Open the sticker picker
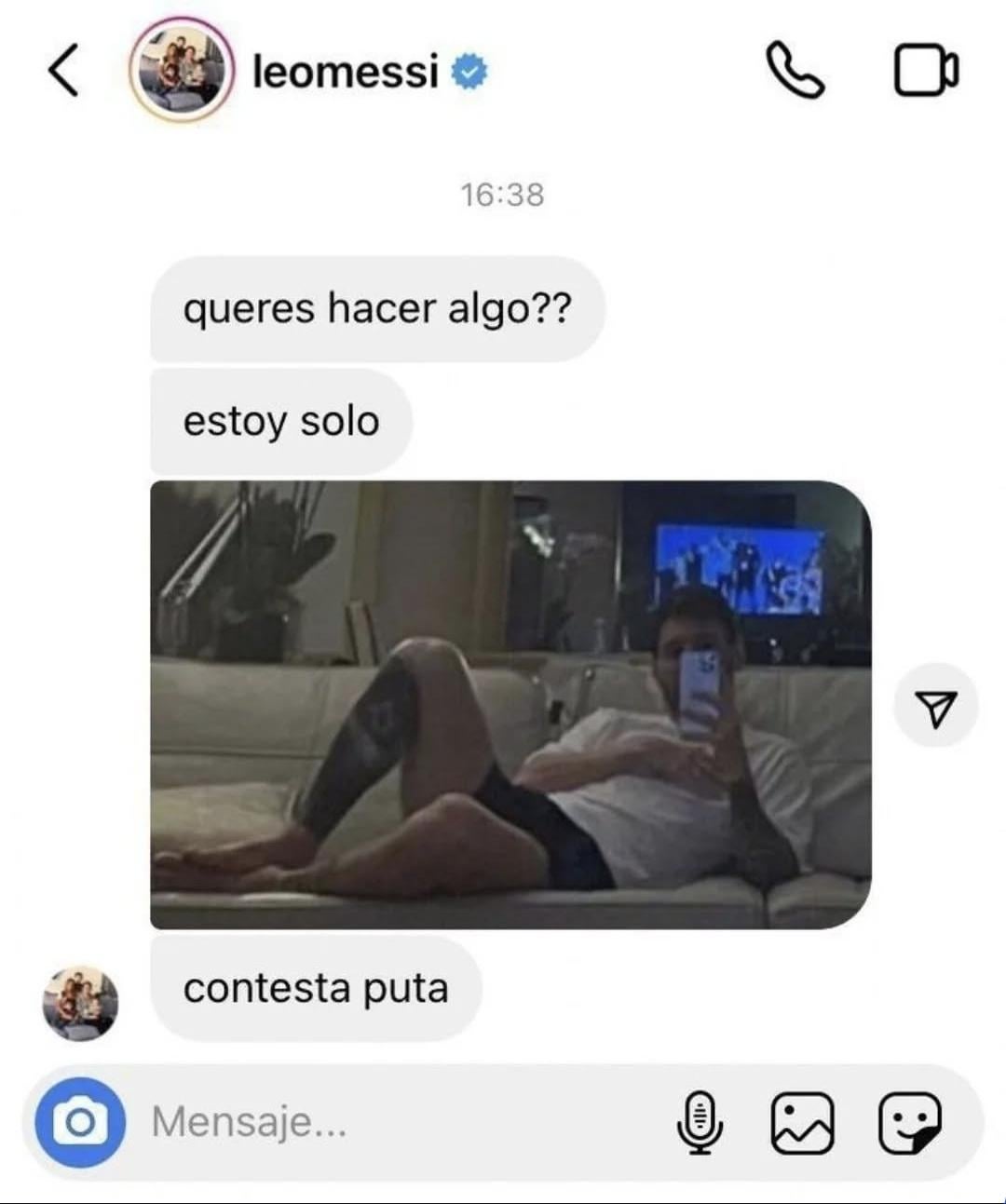This screenshot has height=1204, width=1006. coord(910,1122)
